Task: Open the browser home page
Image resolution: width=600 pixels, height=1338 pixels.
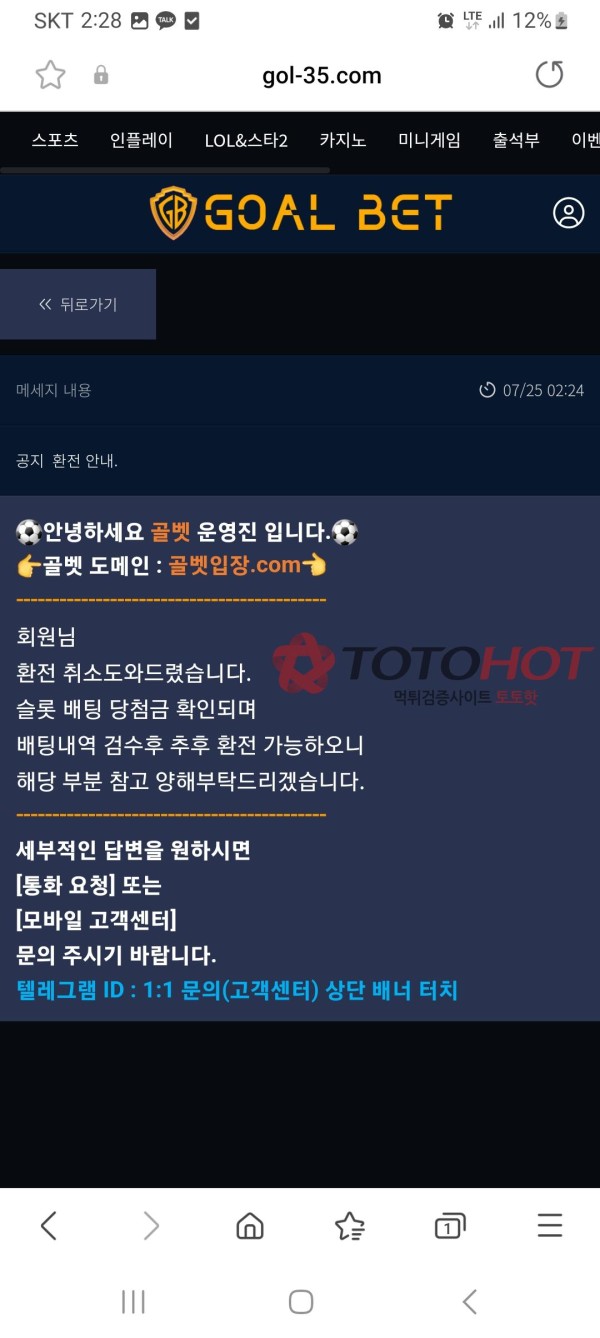Action: tap(250, 1225)
